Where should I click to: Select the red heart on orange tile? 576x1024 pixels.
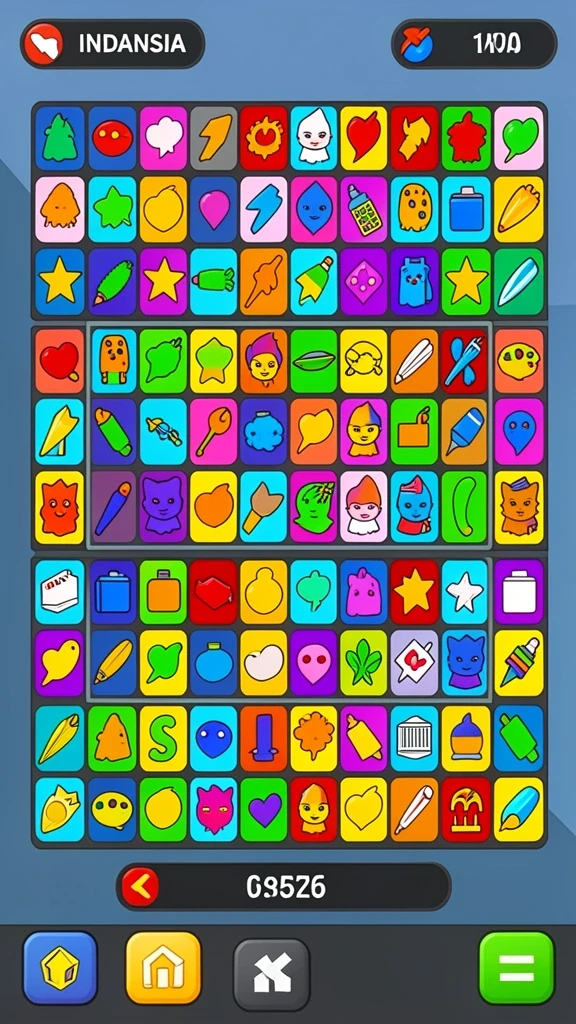click(59, 361)
